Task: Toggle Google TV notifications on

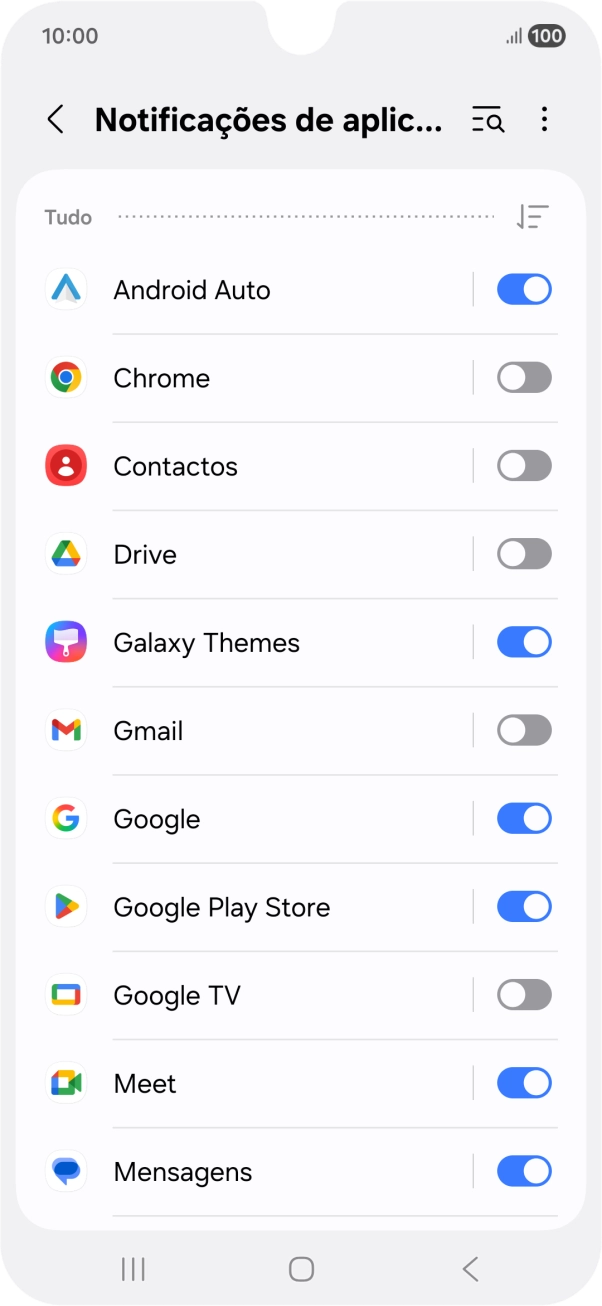Action: (524, 995)
